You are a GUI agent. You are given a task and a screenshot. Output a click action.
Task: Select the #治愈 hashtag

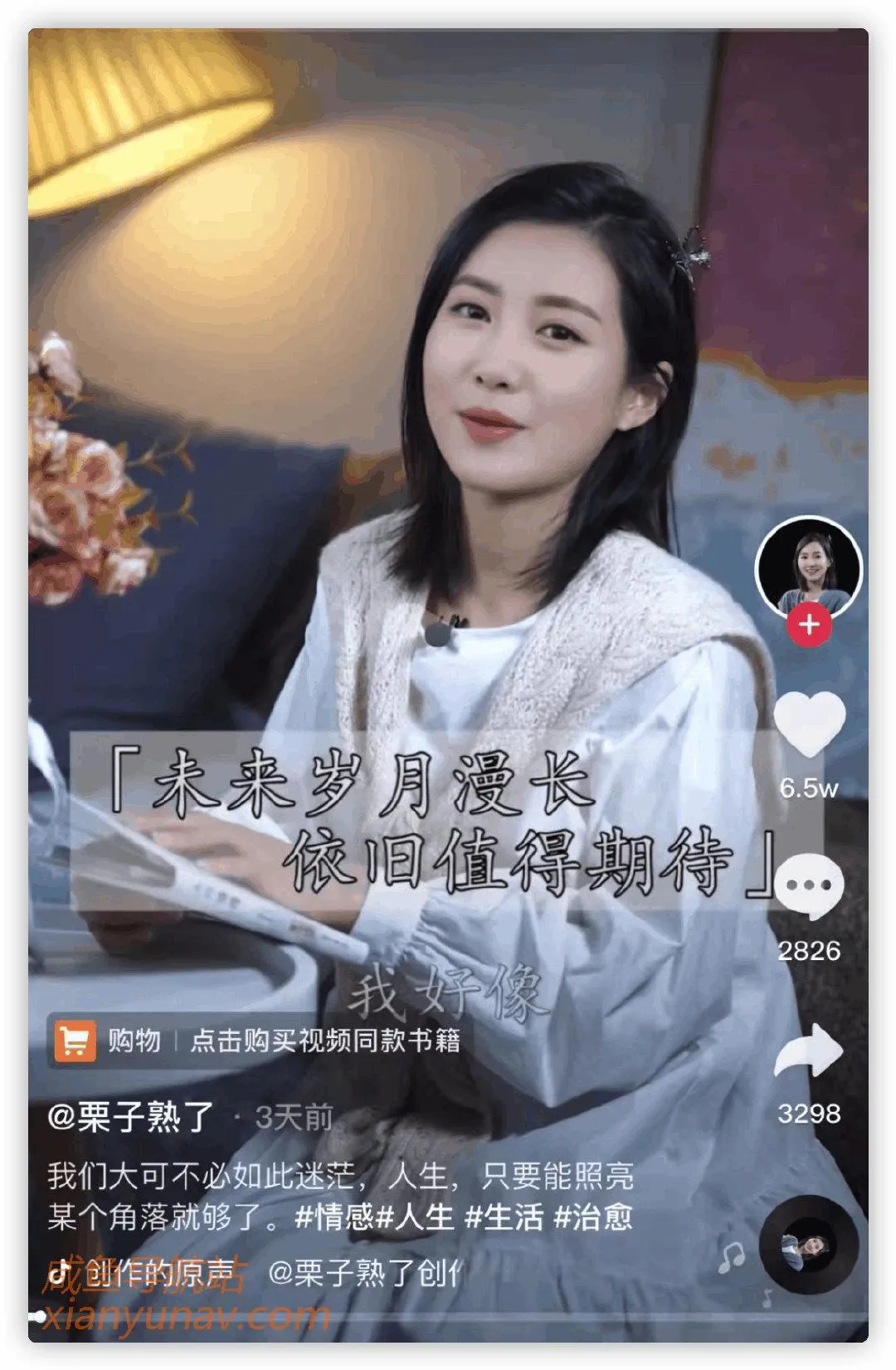pyautogui.click(x=597, y=1216)
